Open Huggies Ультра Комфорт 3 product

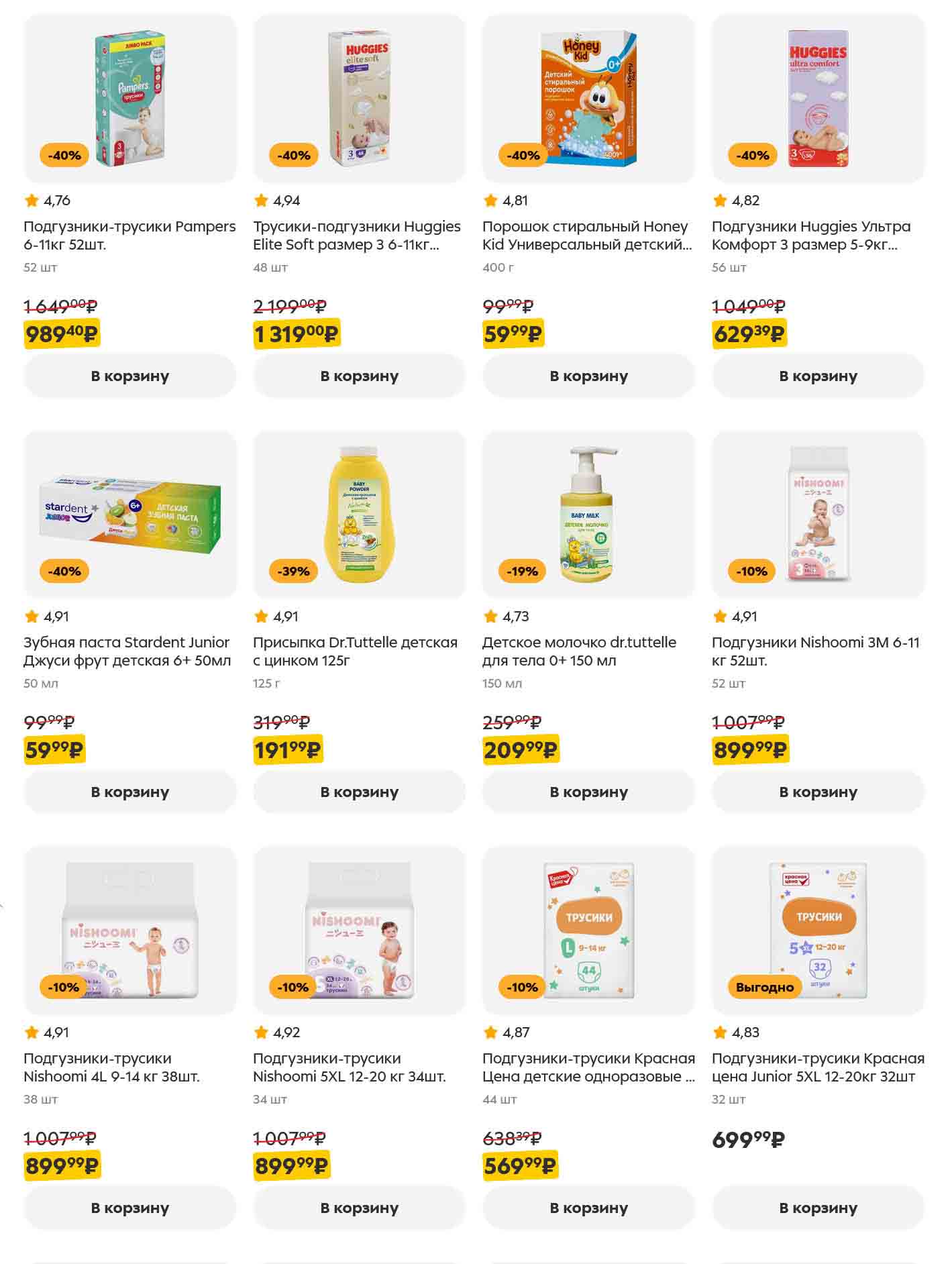tap(811, 235)
